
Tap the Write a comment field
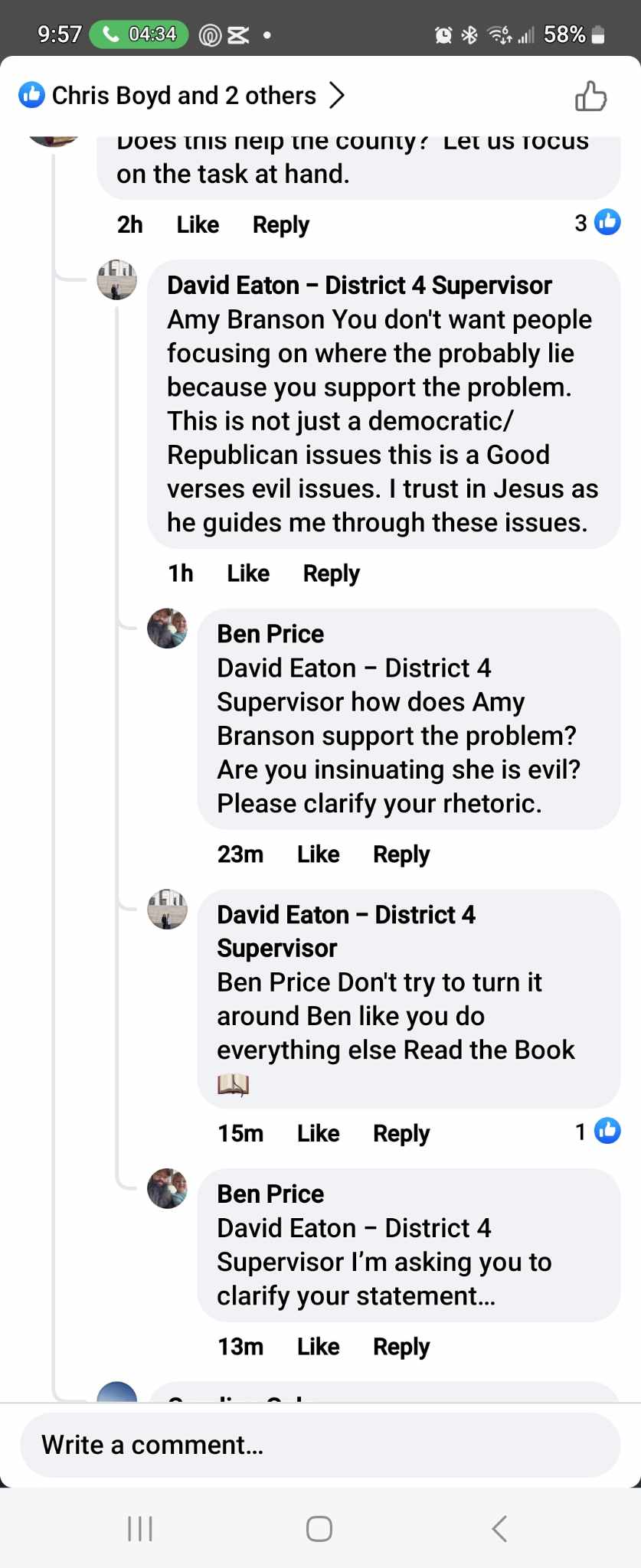(320, 1445)
